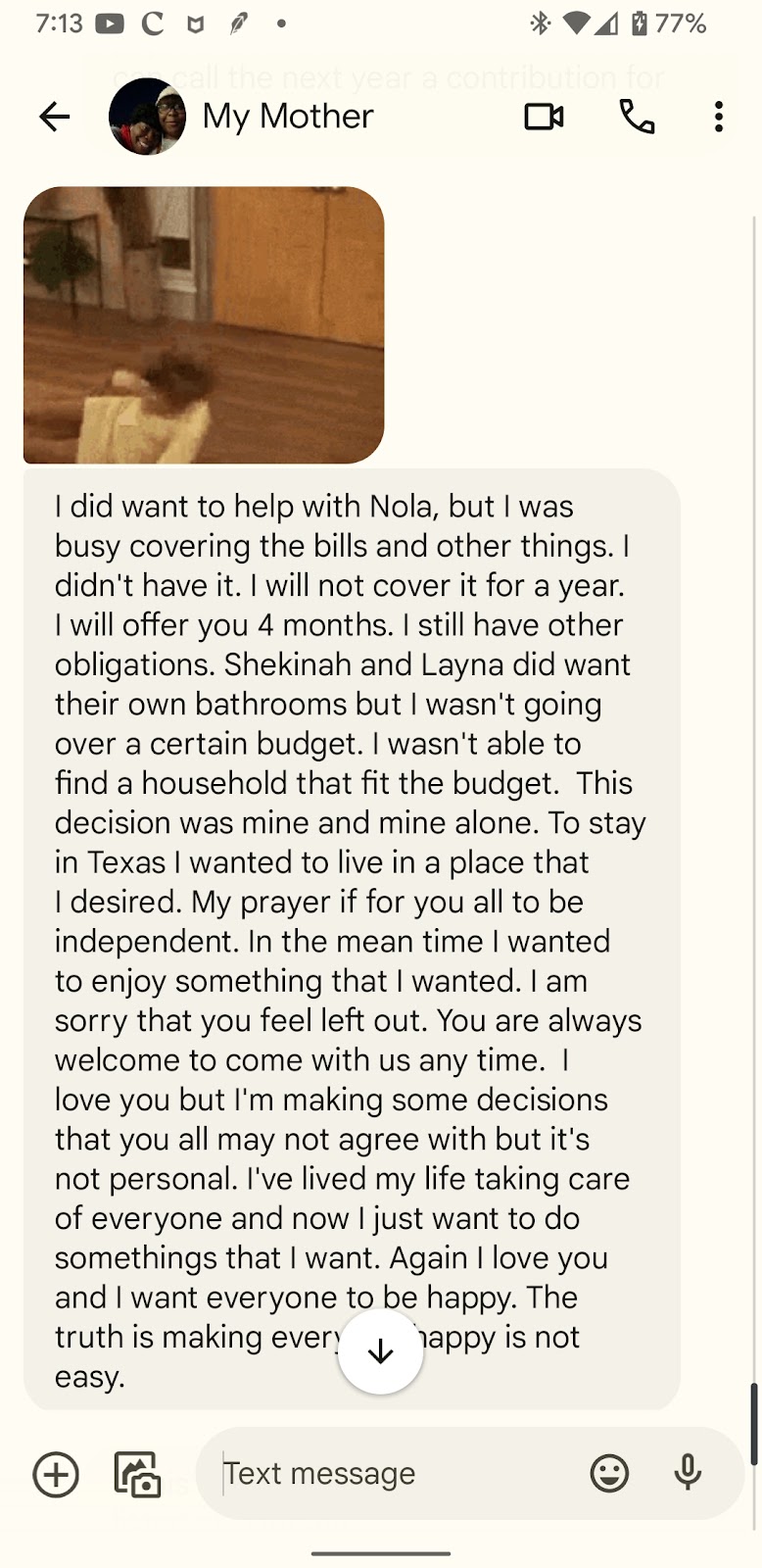Place a voice call to My Mother
This screenshot has height=1568, width=762.
pyautogui.click(x=637, y=118)
